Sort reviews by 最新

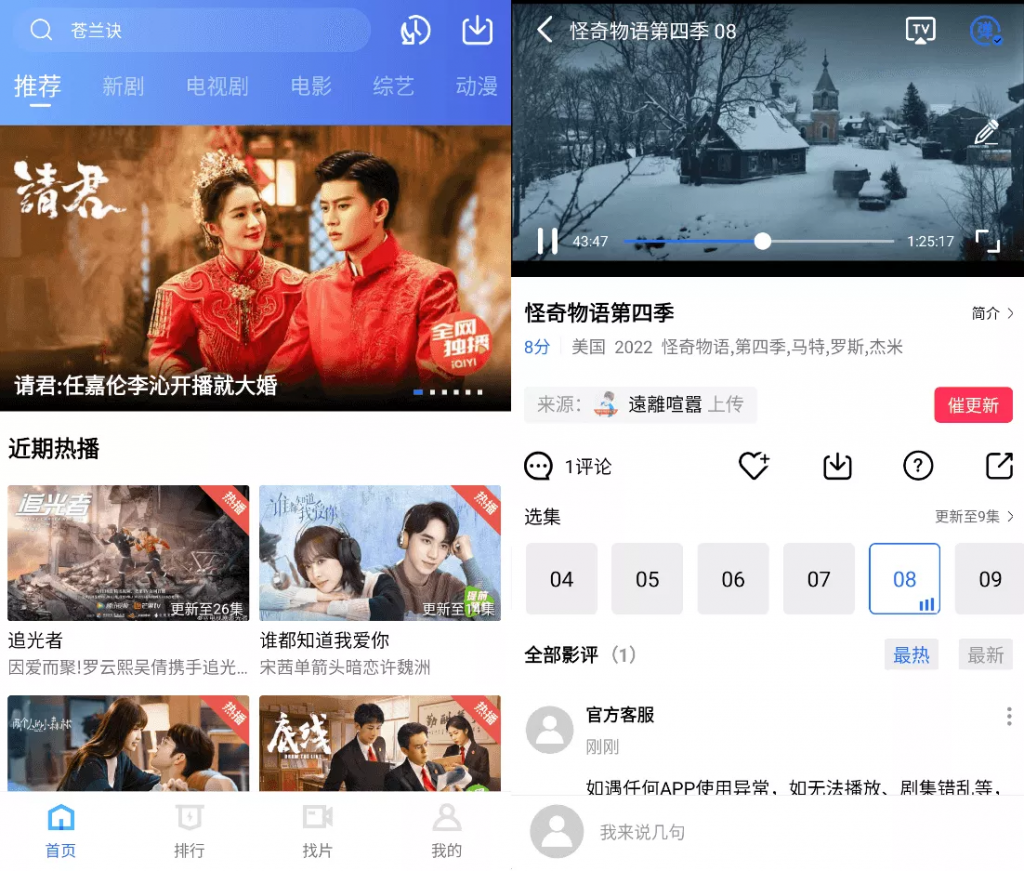985,655
